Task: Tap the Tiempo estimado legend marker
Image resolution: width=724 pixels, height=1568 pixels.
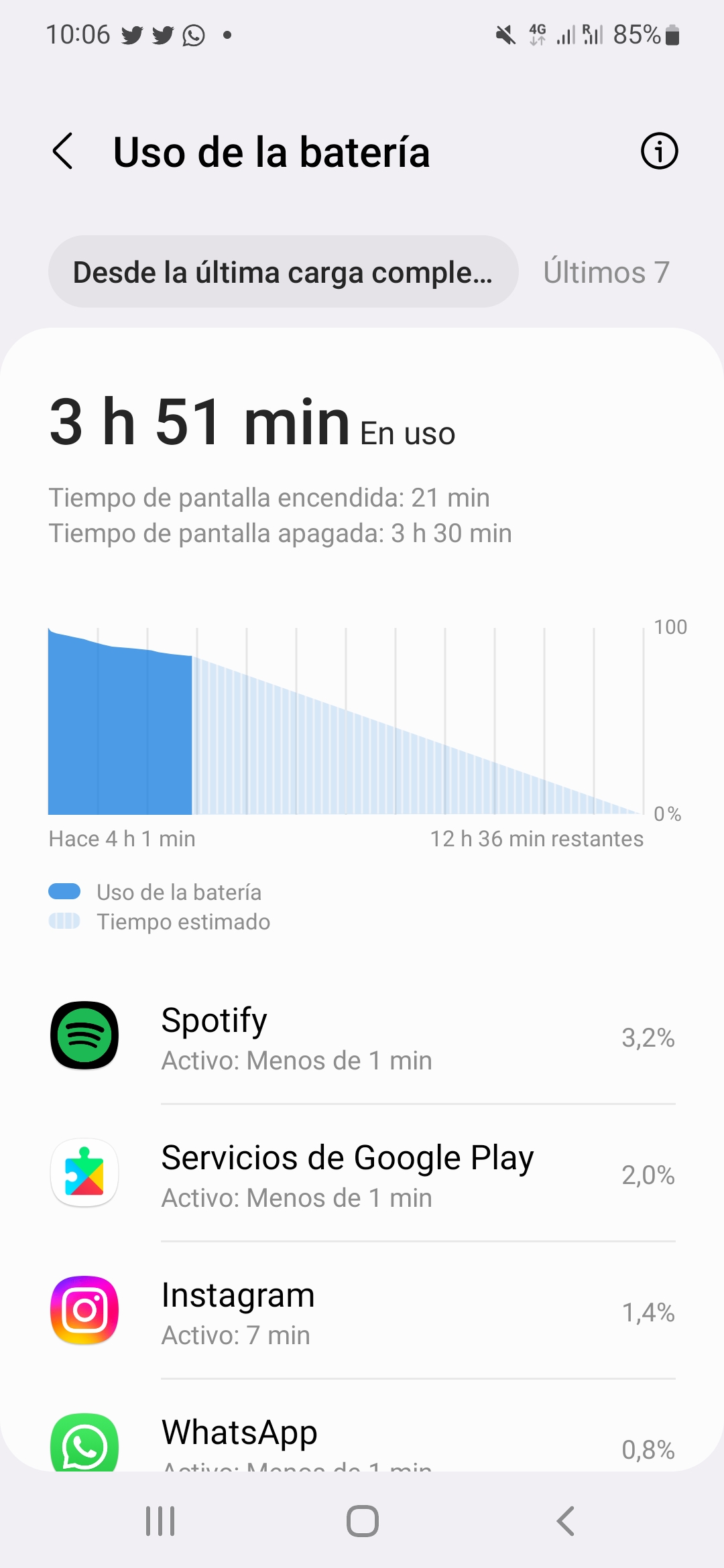Action: (x=64, y=921)
